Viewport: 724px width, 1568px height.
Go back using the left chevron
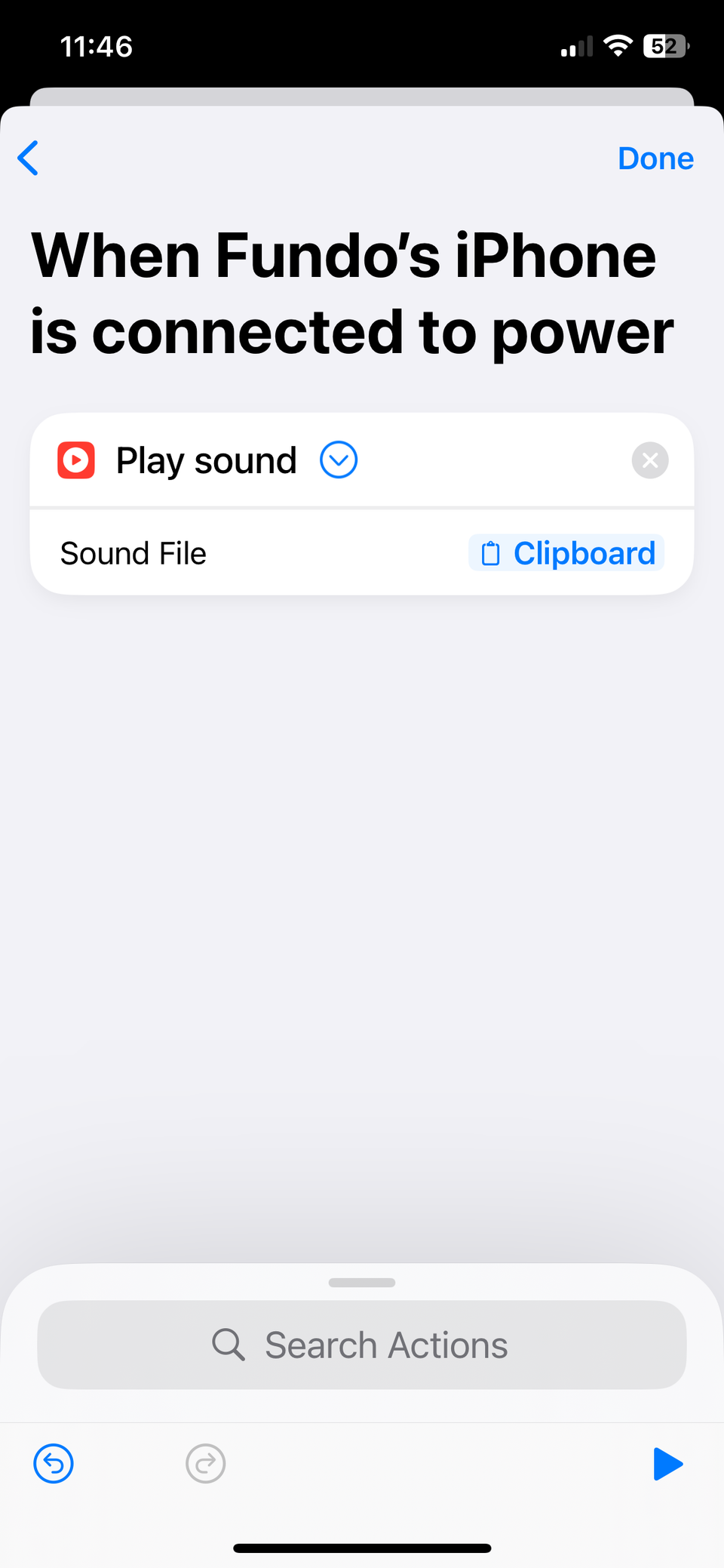coord(27,158)
